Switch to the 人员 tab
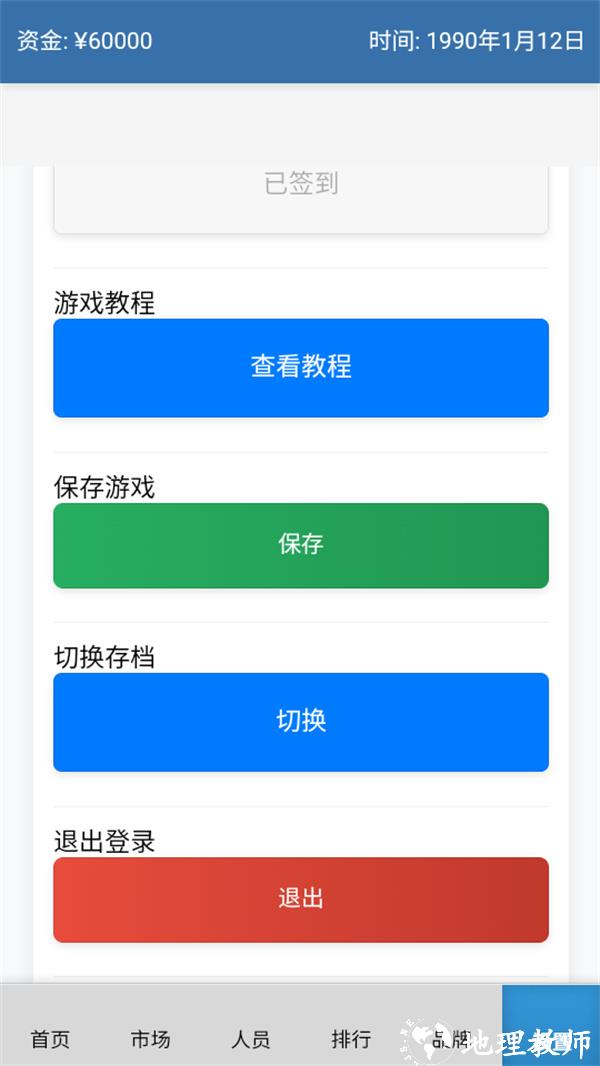 (x=250, y=1039)
